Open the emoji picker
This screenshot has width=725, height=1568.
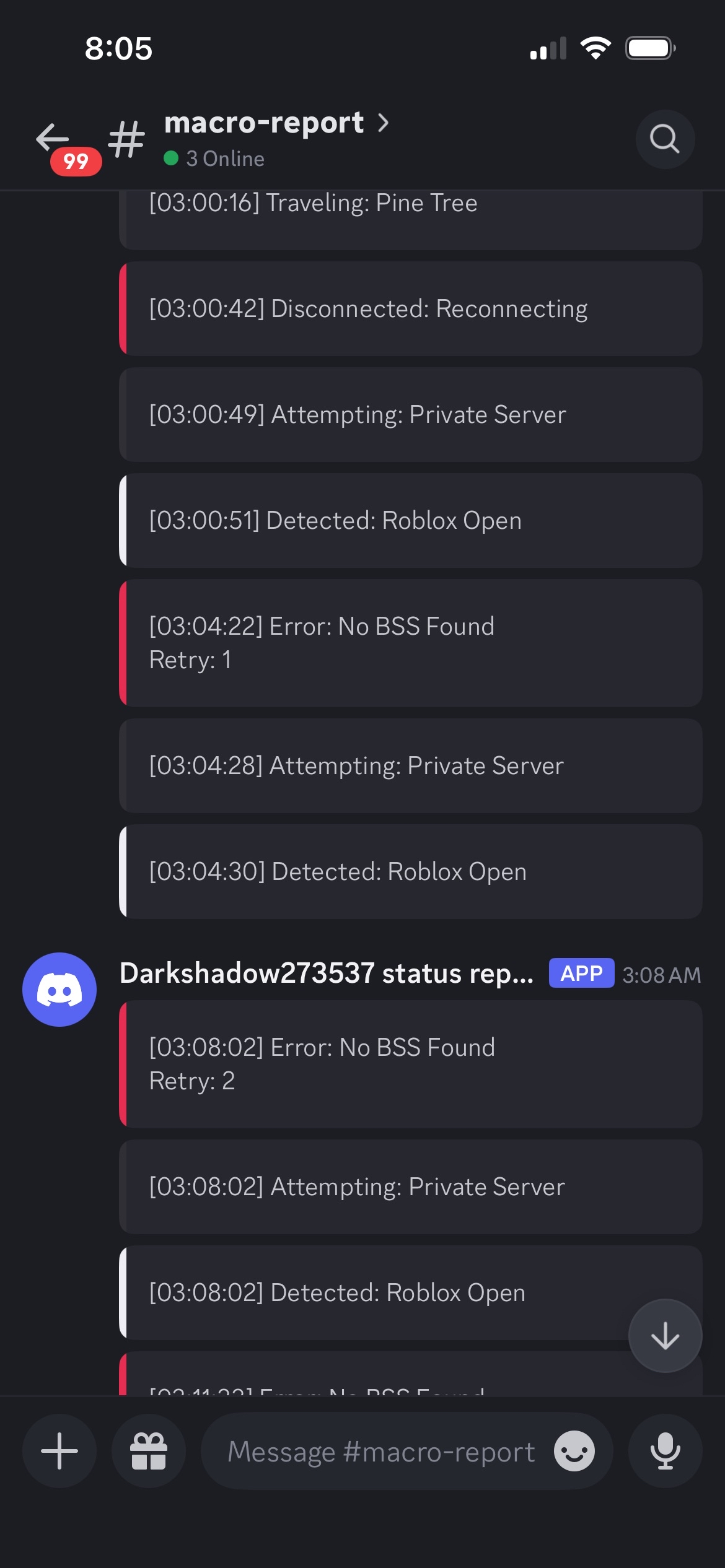click(574, 1451)
